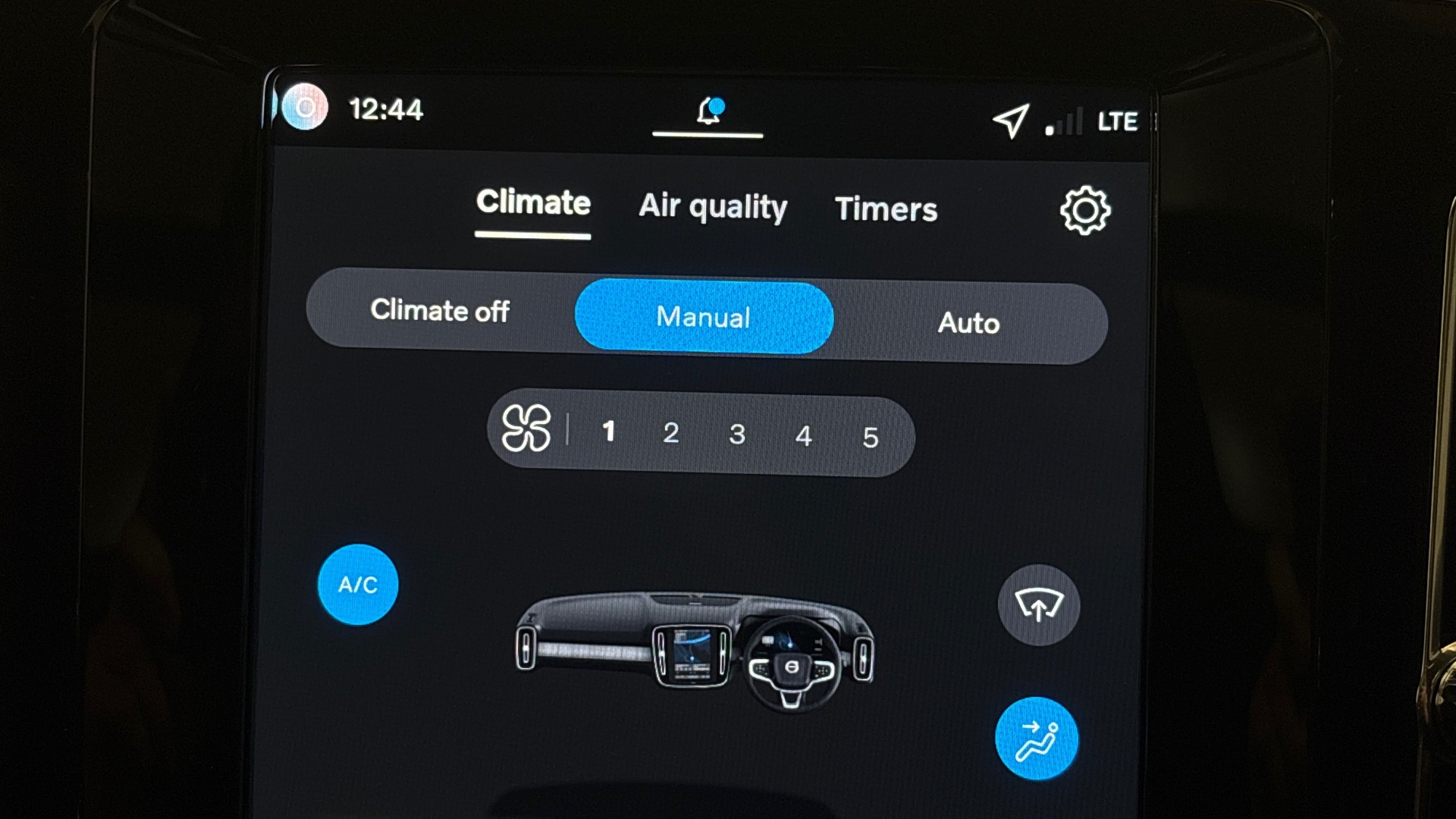
Task: Set fan speed to 2
Action: click(670, 433)
